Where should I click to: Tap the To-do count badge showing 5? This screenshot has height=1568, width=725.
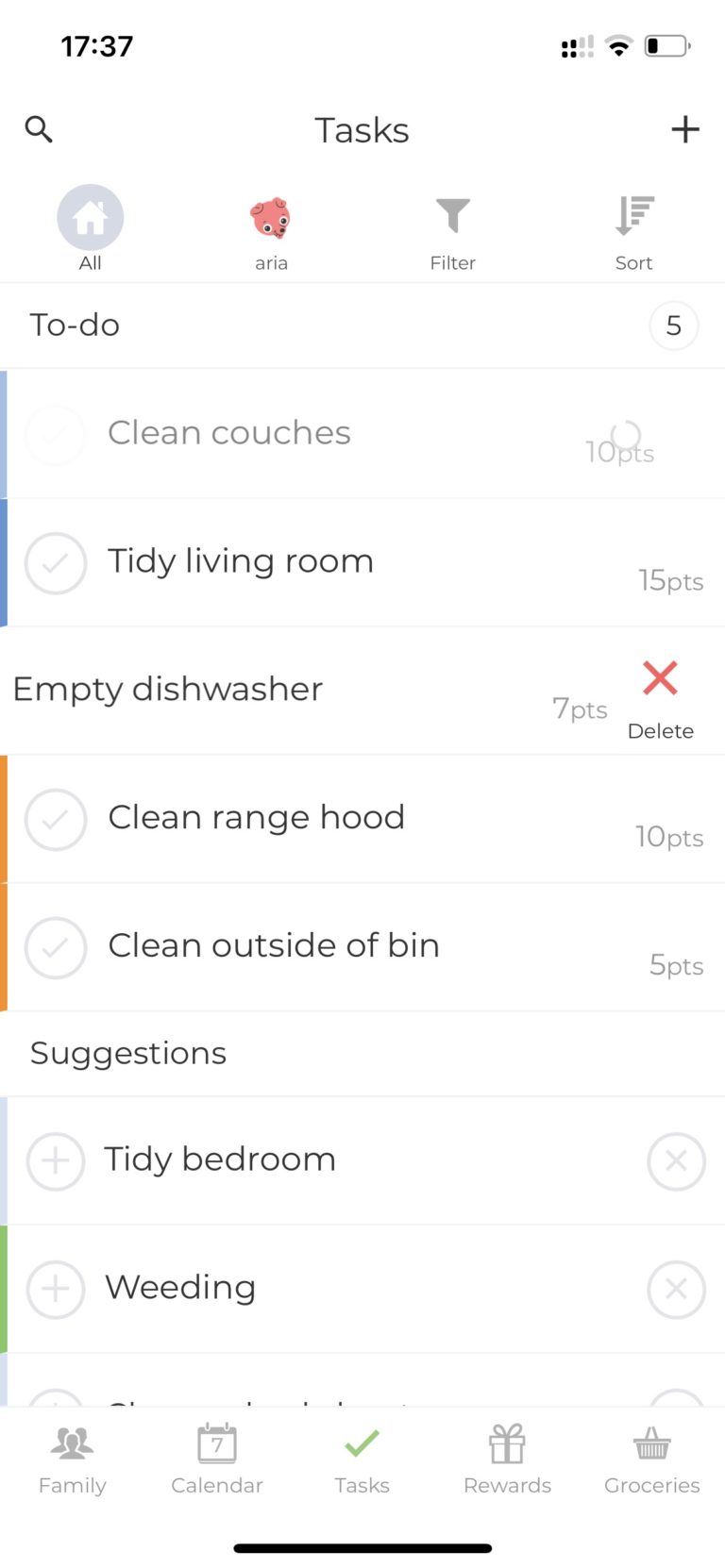pos(673,325)
